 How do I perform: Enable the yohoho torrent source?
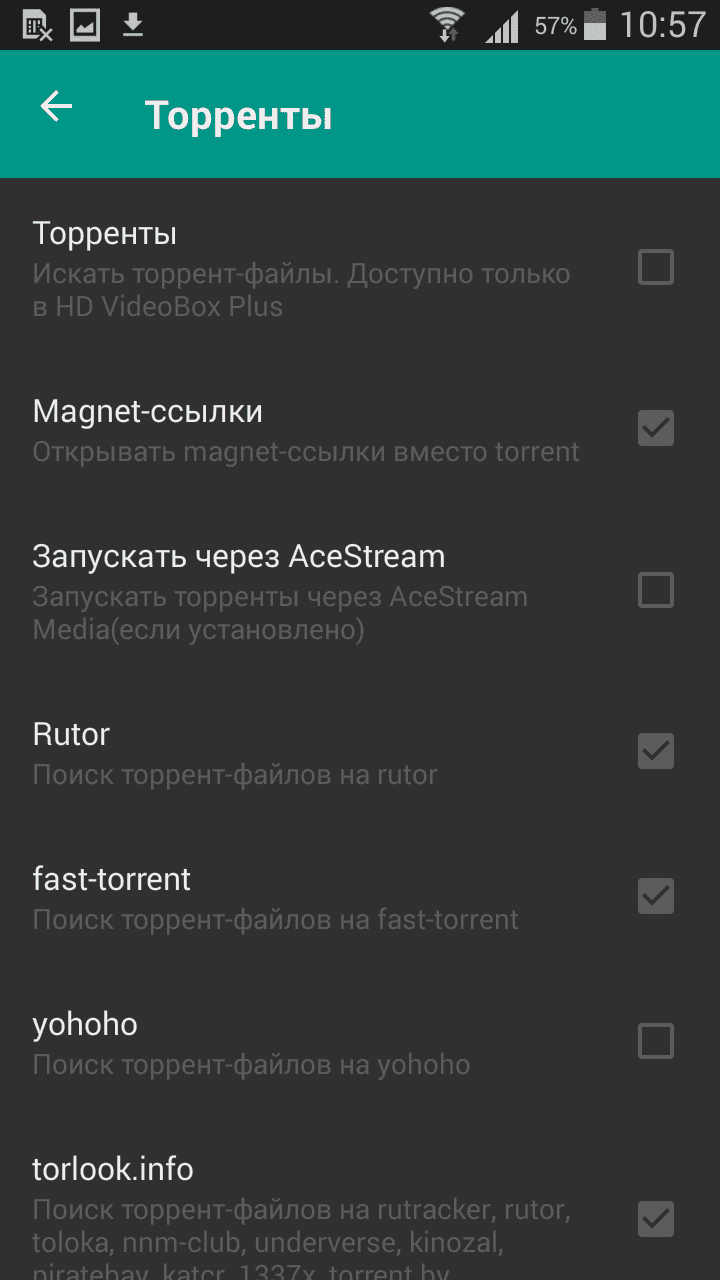pyautogui.click(x=656, y=1041)
